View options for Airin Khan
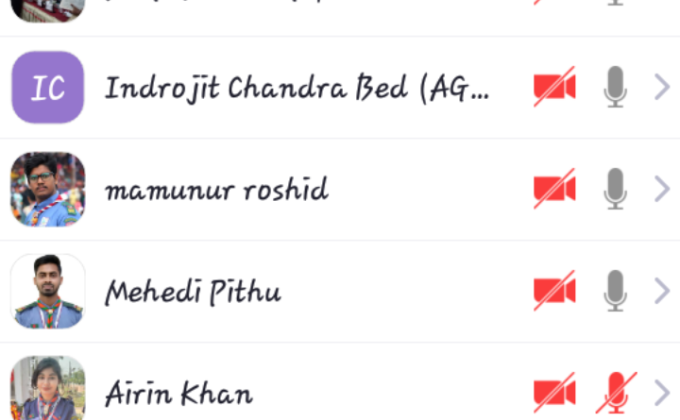 coord(661,392)
